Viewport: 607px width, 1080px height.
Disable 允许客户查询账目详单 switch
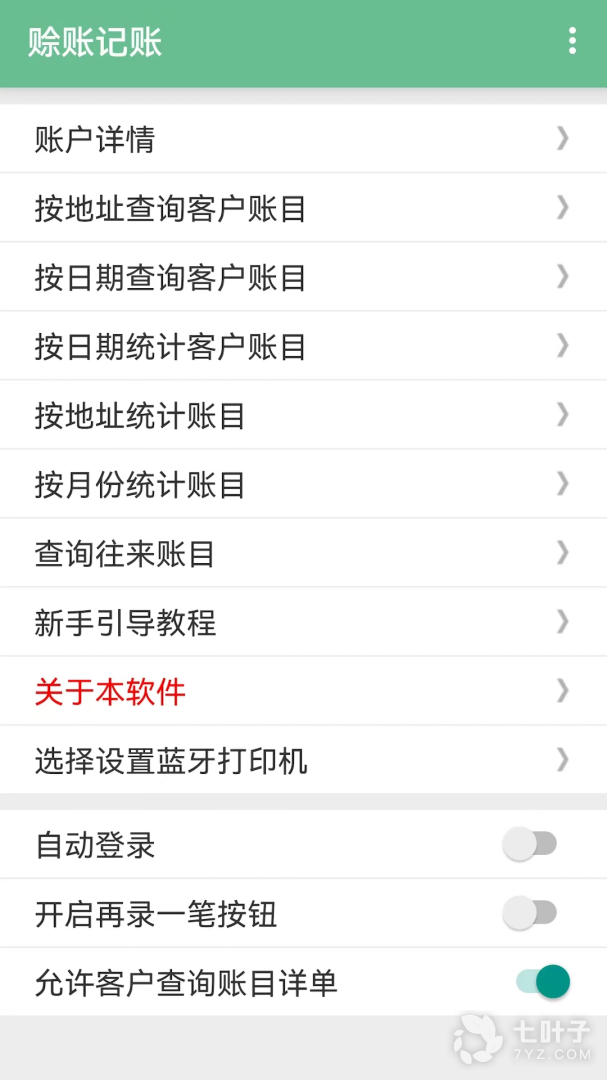click(x=543, y=982)
